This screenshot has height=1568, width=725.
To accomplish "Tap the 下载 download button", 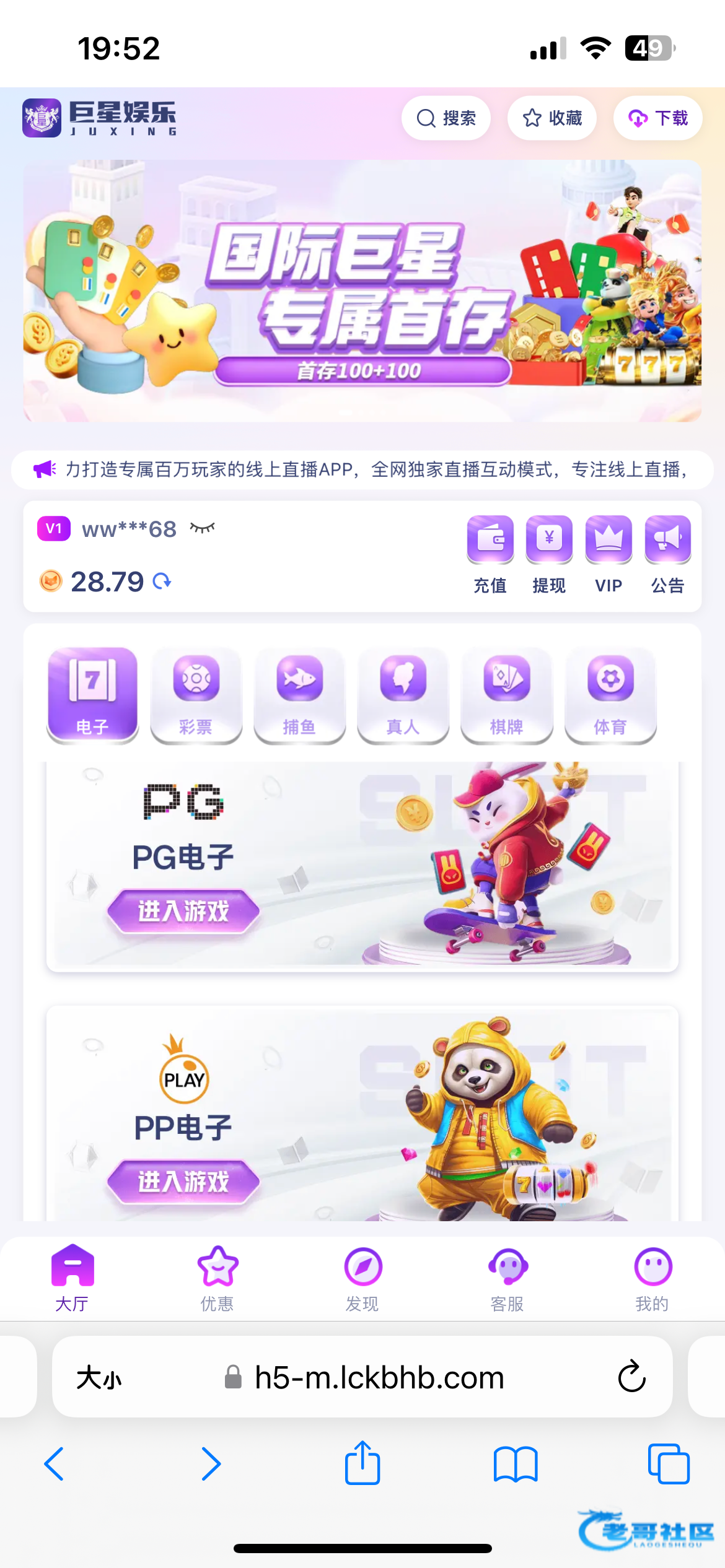I will [657, 118].
